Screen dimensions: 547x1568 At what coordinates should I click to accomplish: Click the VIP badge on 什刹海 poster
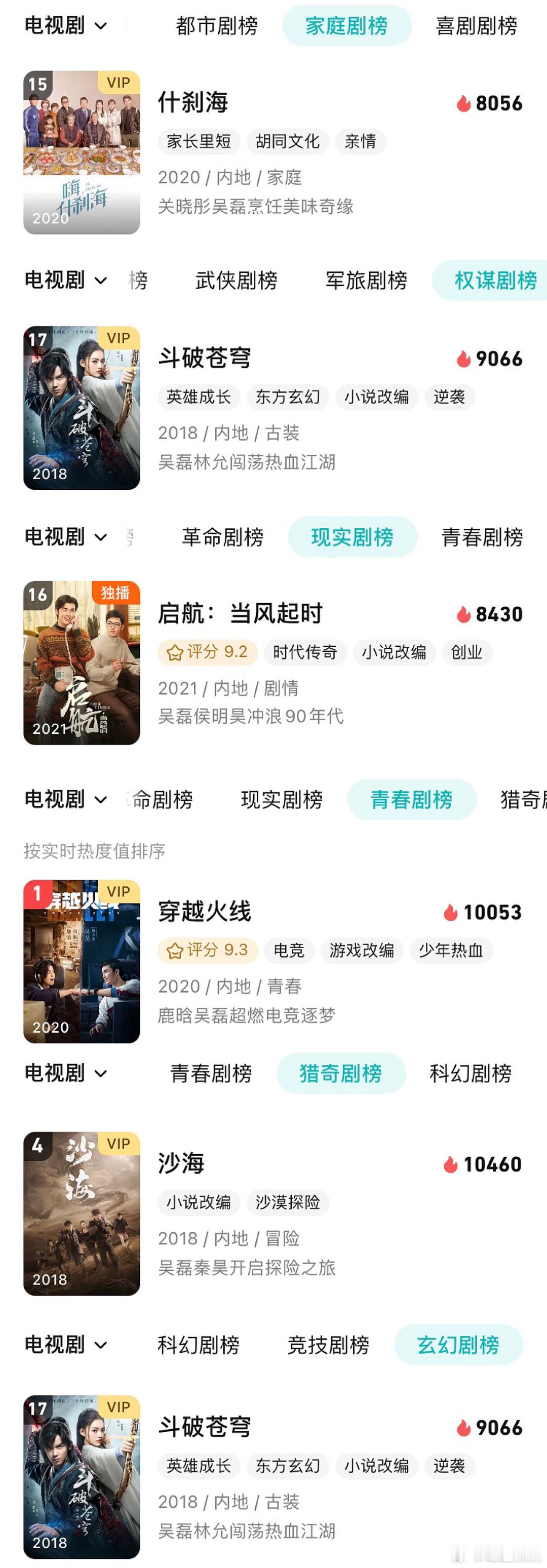(118, 83)
